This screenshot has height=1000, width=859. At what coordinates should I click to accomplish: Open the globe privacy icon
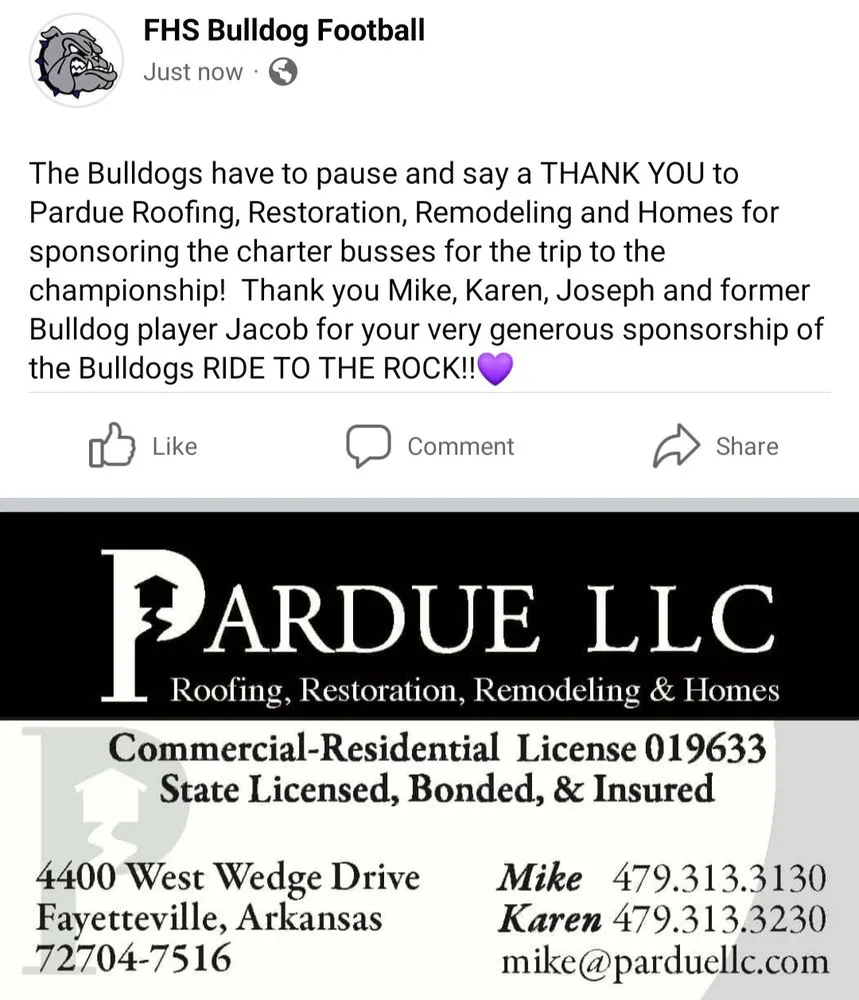point(281,71)
